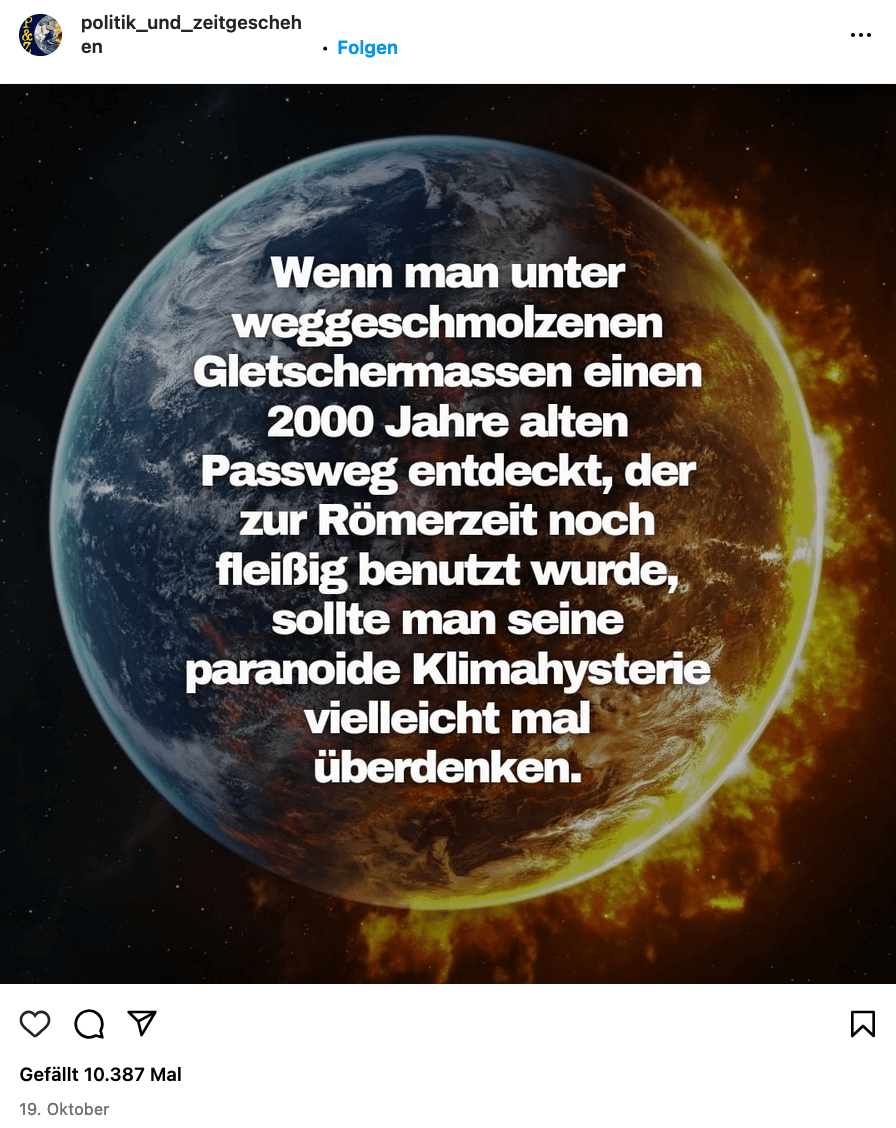Follow the account via Folgen

pos(367,48)
